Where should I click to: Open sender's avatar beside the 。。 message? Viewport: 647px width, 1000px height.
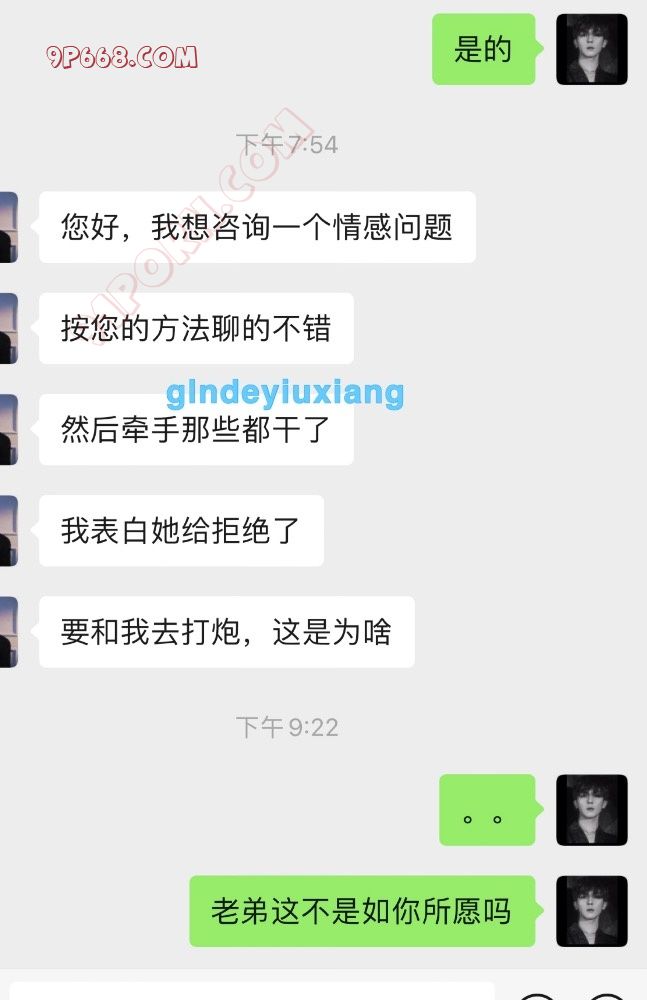pyautogui.click(x=591, y=810)
